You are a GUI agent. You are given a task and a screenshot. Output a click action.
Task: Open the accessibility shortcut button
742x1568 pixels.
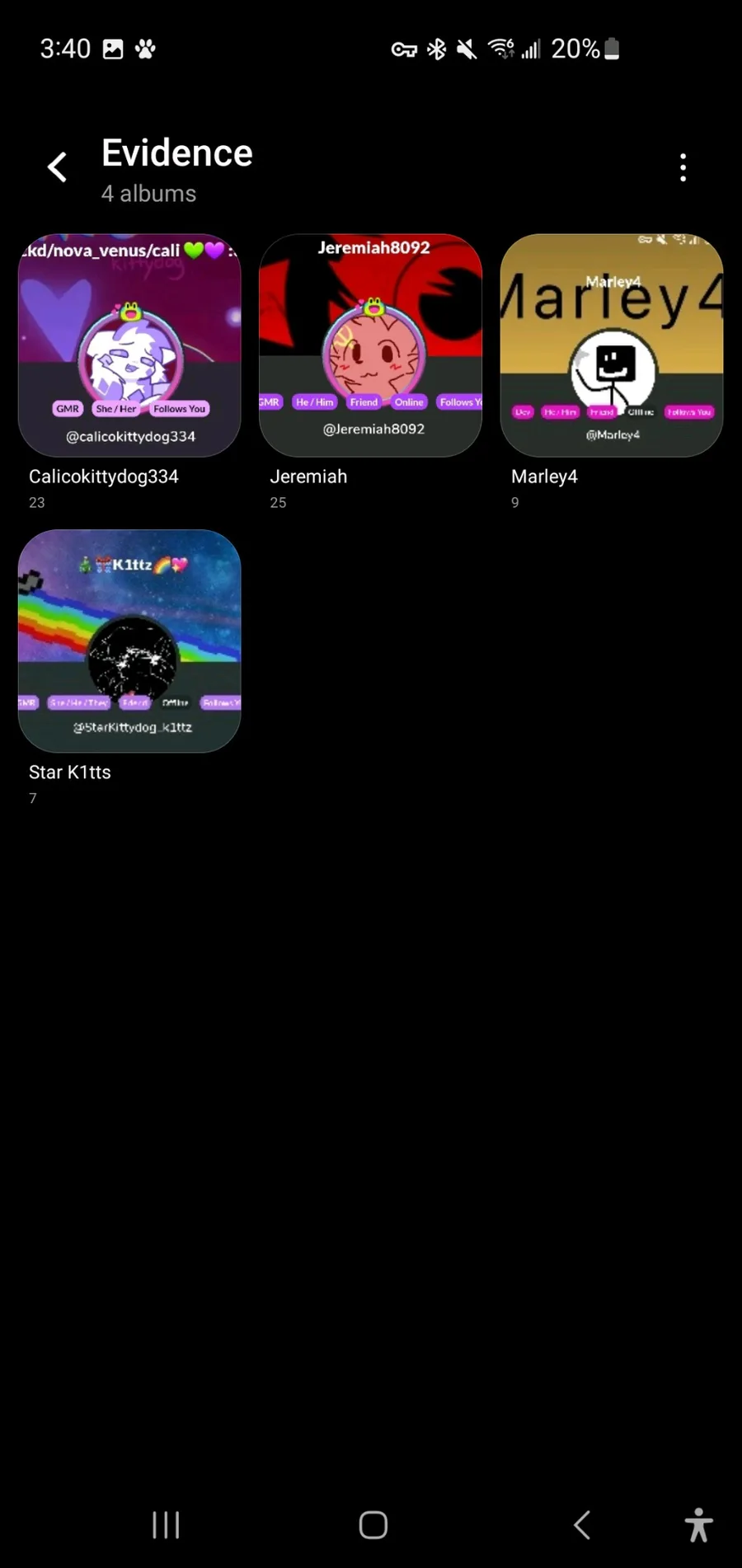tap(698, 1524)
